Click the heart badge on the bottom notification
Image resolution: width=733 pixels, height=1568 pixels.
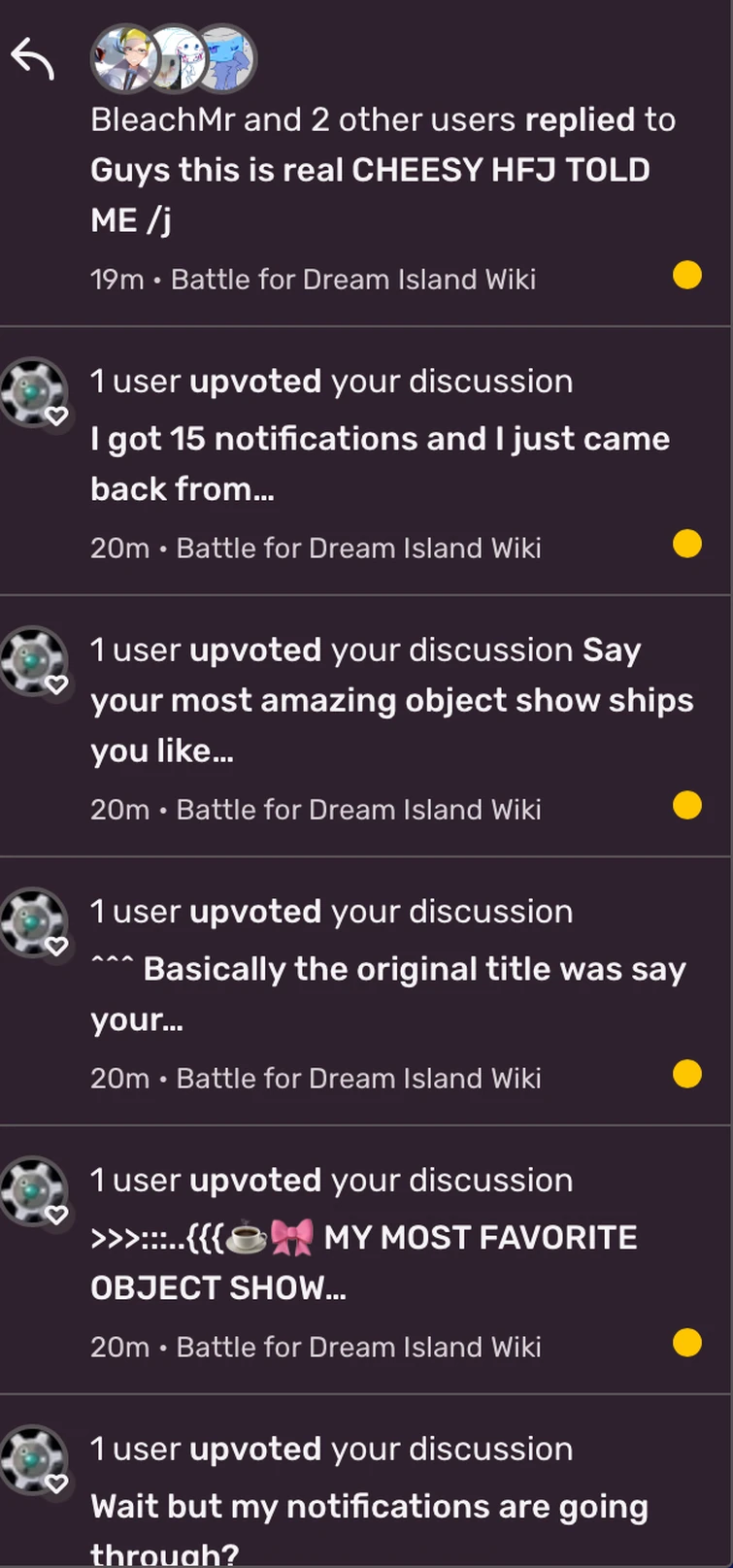57,1483
